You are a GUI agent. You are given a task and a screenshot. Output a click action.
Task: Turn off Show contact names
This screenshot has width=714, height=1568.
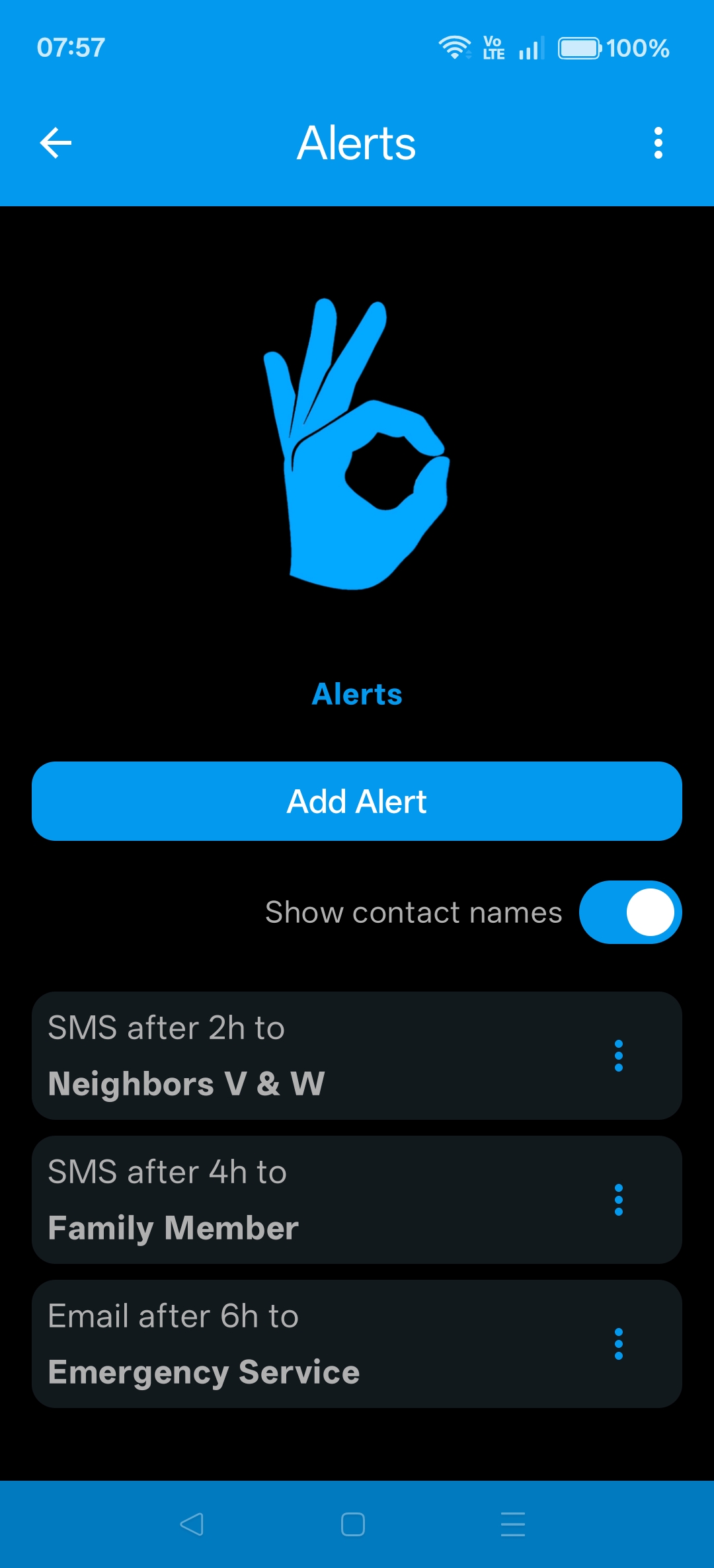click(x=630, y=912)
